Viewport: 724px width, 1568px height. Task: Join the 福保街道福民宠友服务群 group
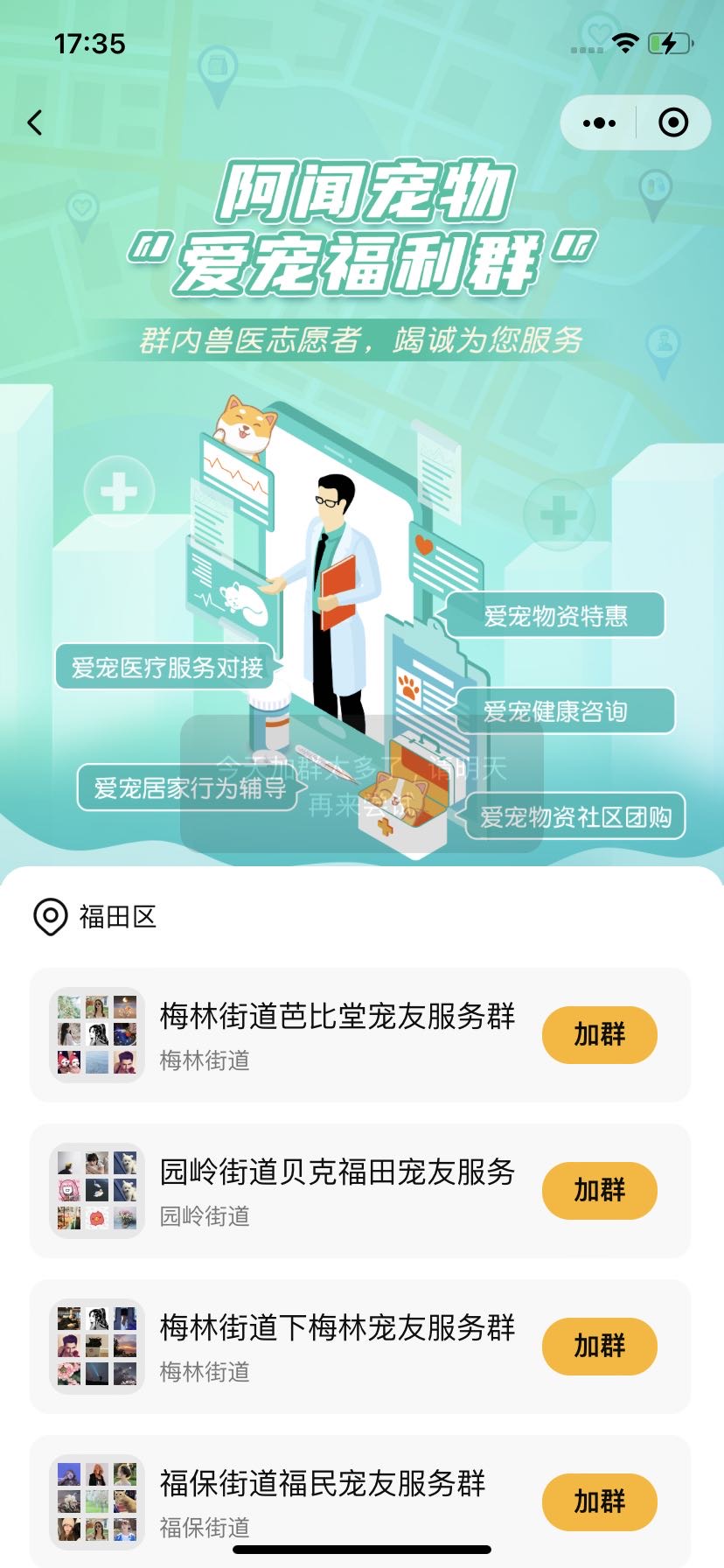coord(599,1501)
